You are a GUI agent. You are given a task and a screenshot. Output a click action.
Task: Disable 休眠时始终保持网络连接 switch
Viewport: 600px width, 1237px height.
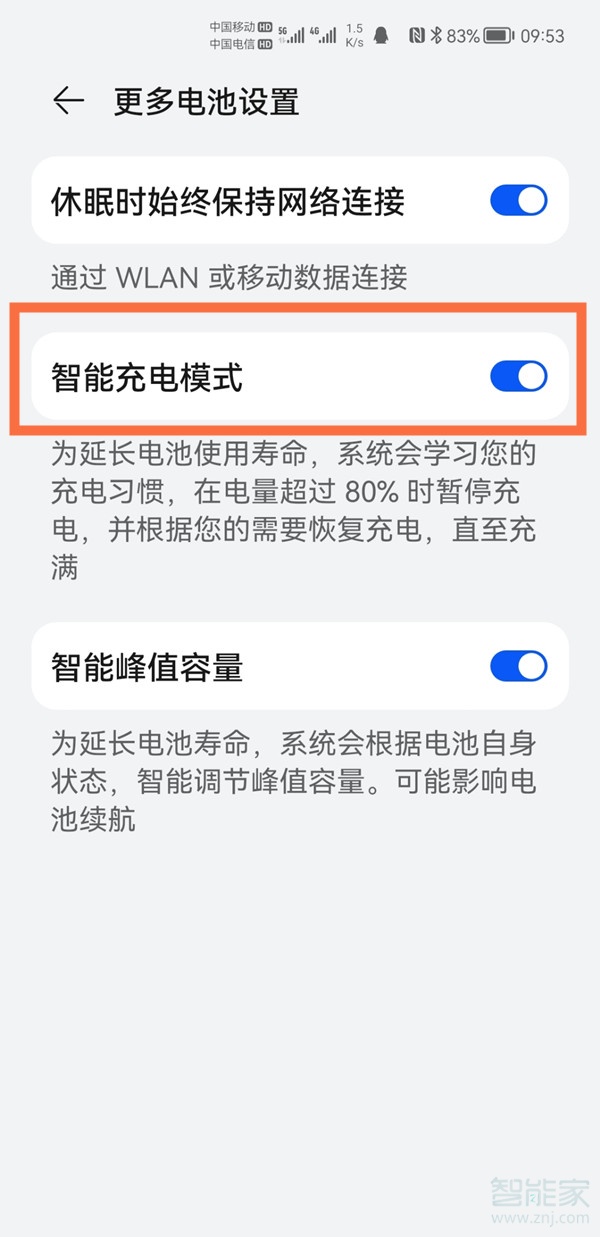[519, 200]
